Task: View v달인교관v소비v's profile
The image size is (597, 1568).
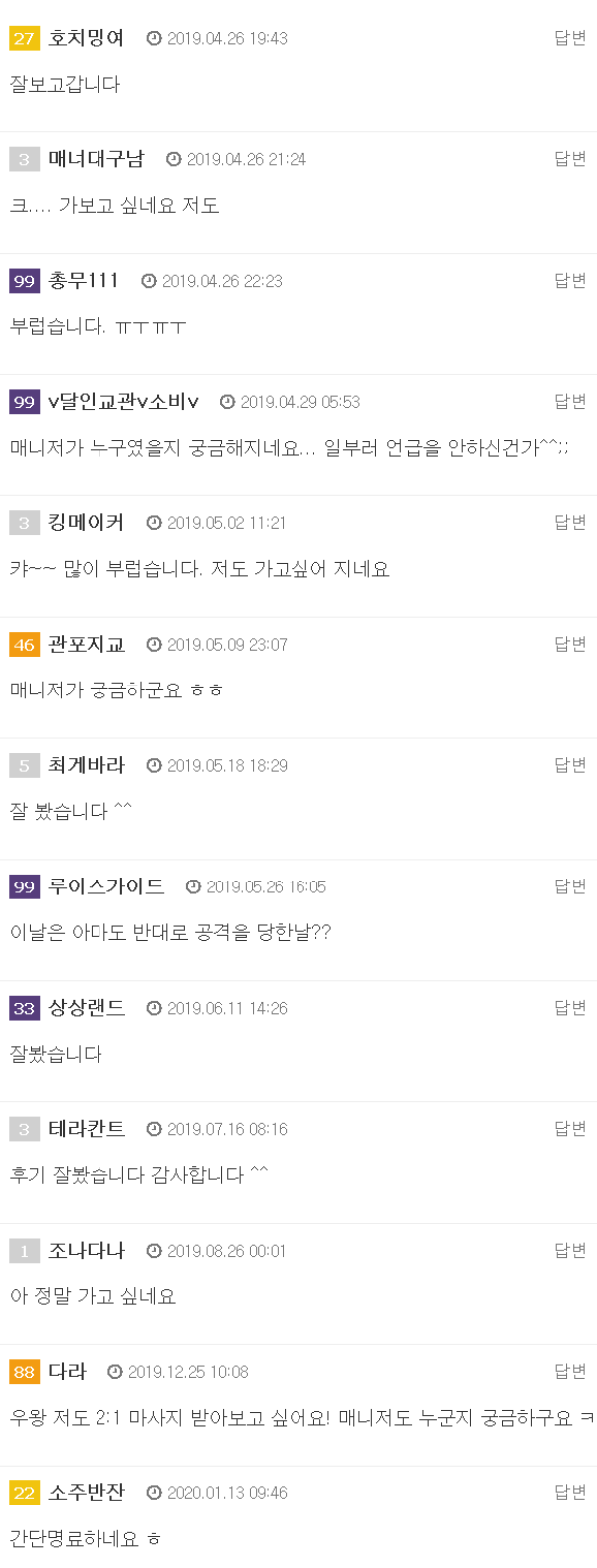Action: click(123, 402)
